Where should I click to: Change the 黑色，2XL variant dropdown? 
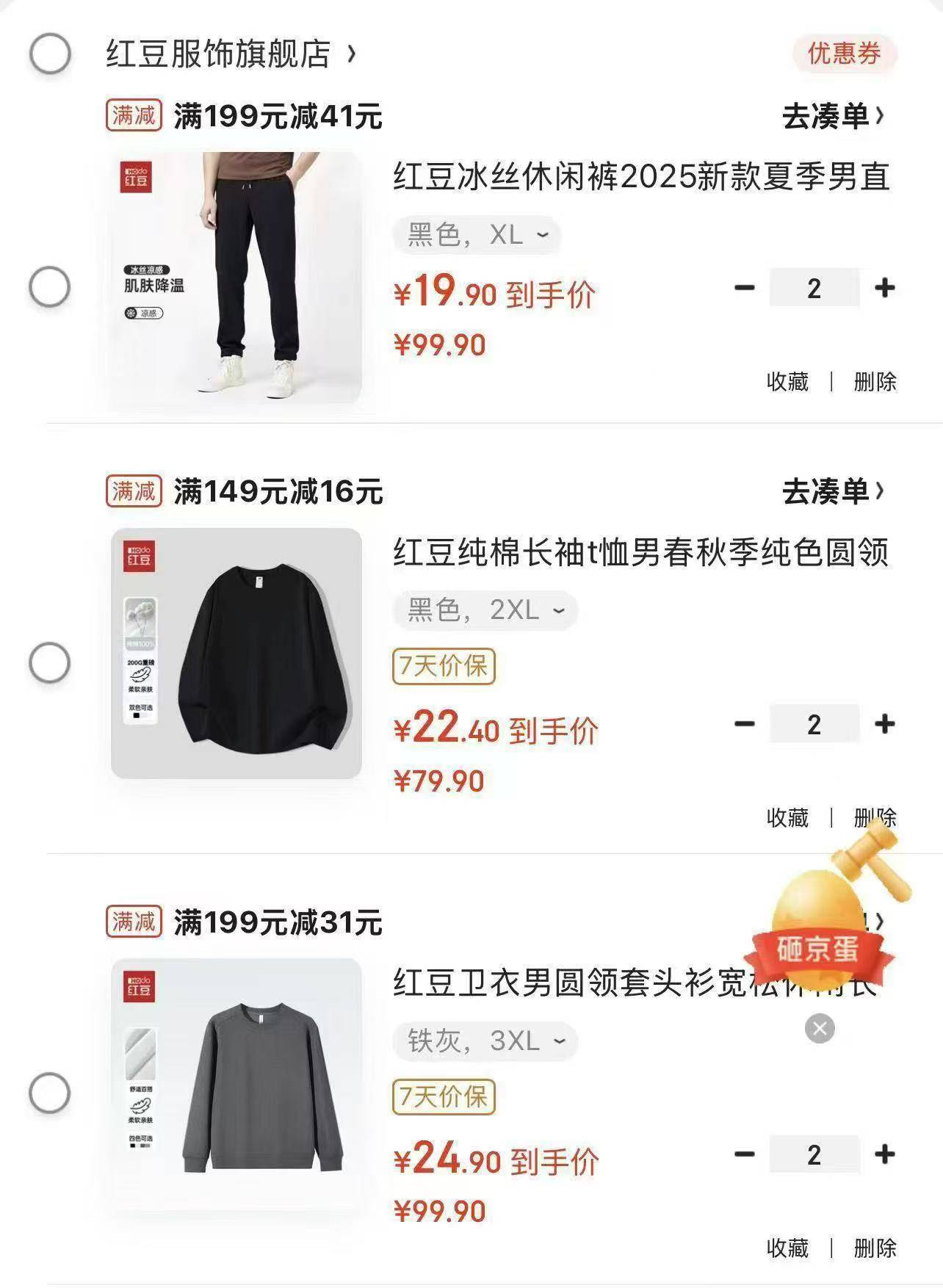coord(486,610)
